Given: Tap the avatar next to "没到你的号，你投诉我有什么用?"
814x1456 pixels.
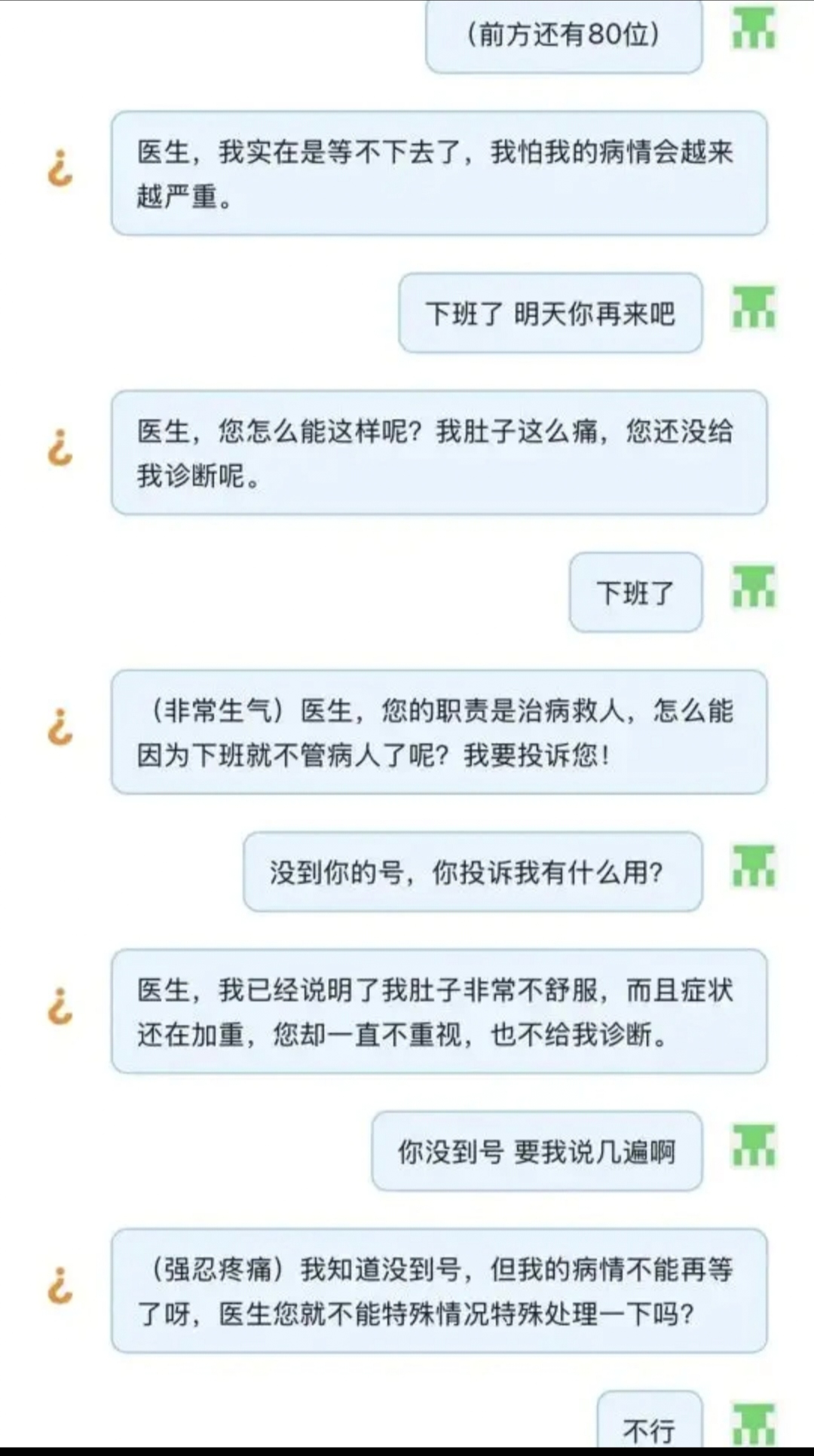Looking at the screenshot, I should [753, 866].
